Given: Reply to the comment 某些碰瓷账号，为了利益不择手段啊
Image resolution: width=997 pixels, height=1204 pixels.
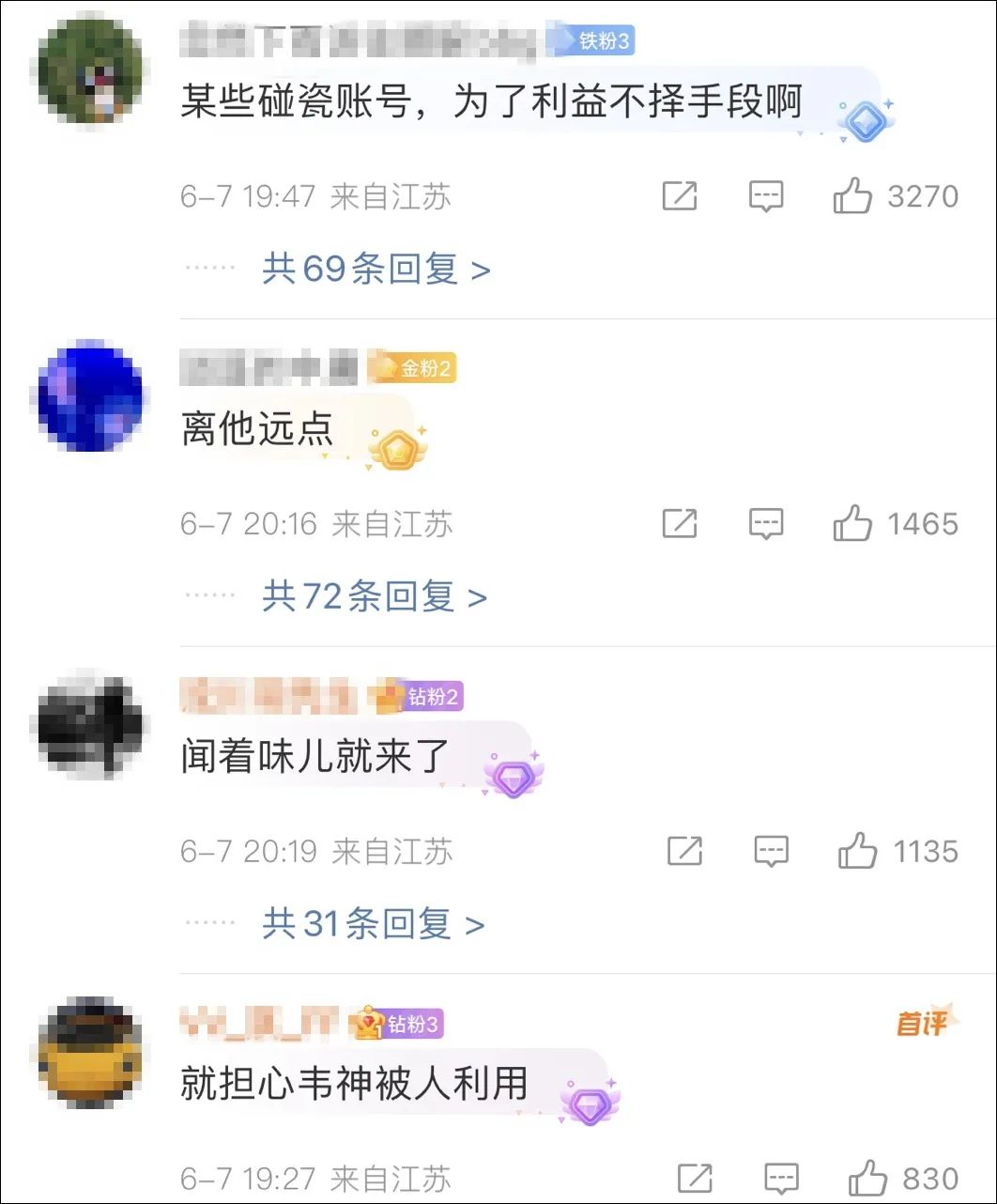Looking at the screenshot, I should (766, 196).
